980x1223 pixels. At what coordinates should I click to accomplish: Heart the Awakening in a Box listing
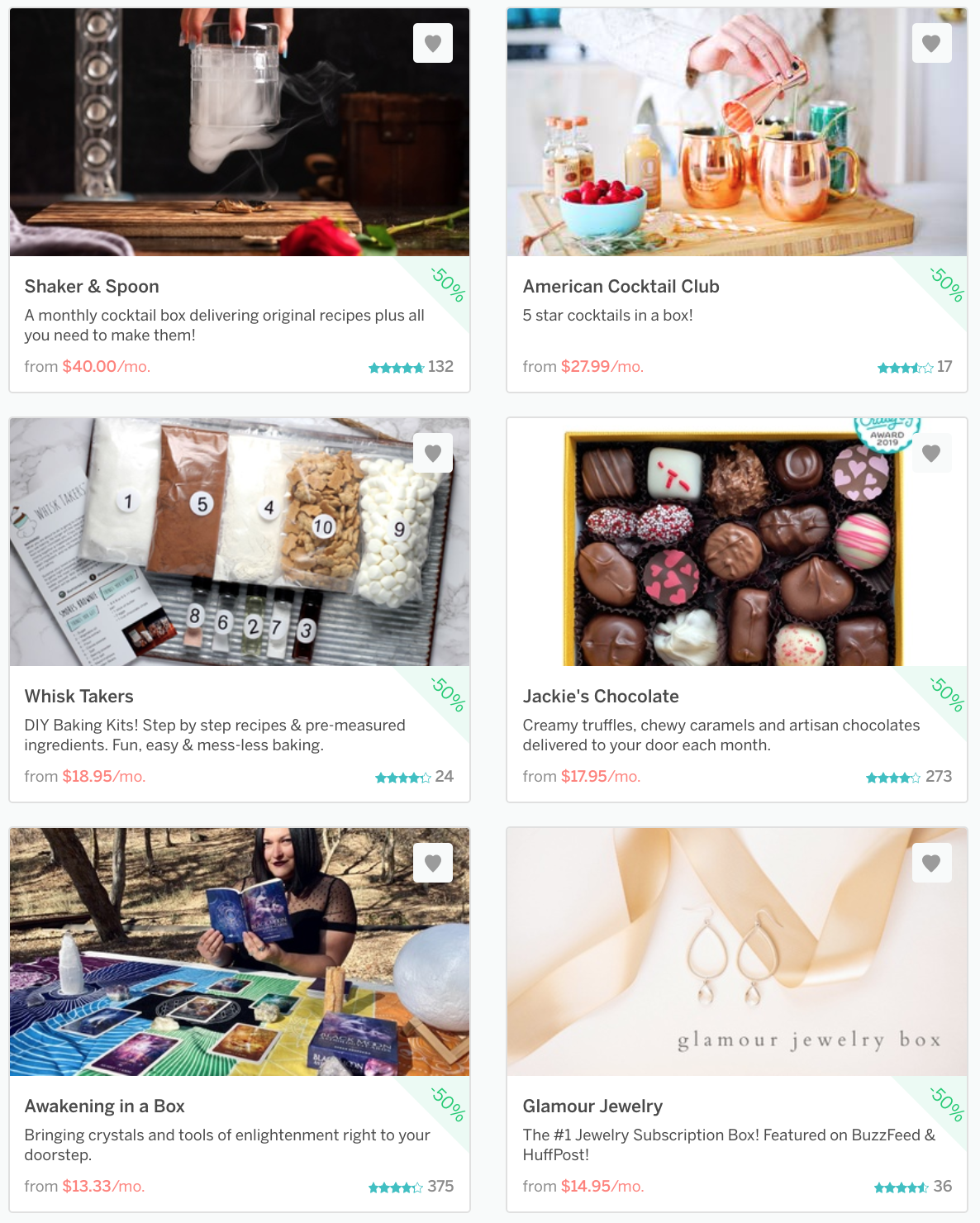pyautogui.click(x=433, y=862)
